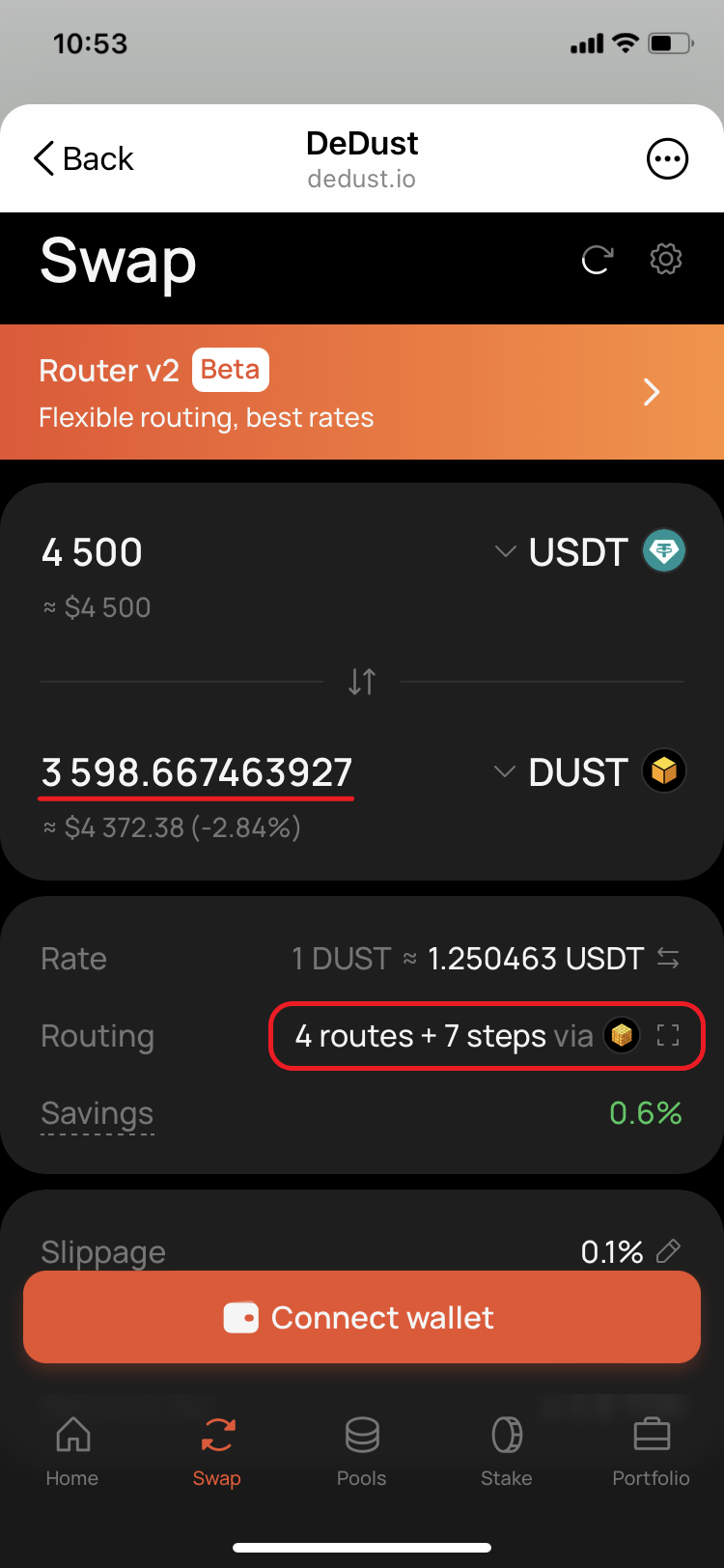Show Savings explanation
The width and height of the screenshot is (724, 1568).
point(97,1113)
